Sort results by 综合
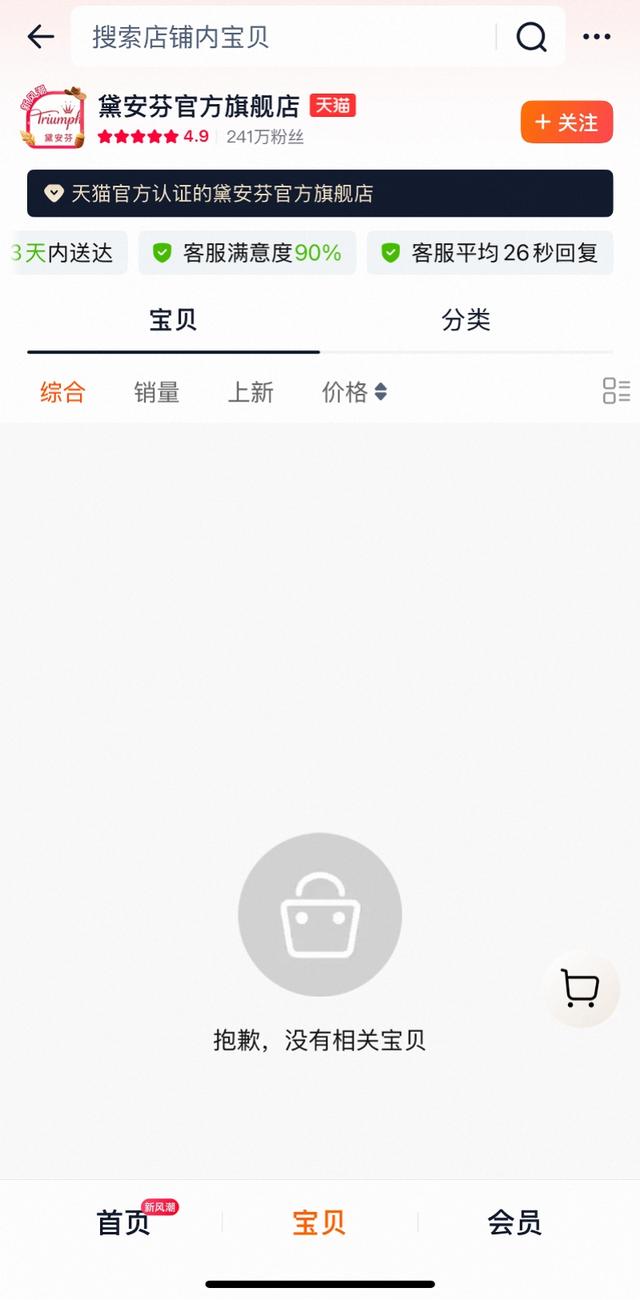Image resolution: width=640 pixels, height=1300 pixels. pos(62,392)
